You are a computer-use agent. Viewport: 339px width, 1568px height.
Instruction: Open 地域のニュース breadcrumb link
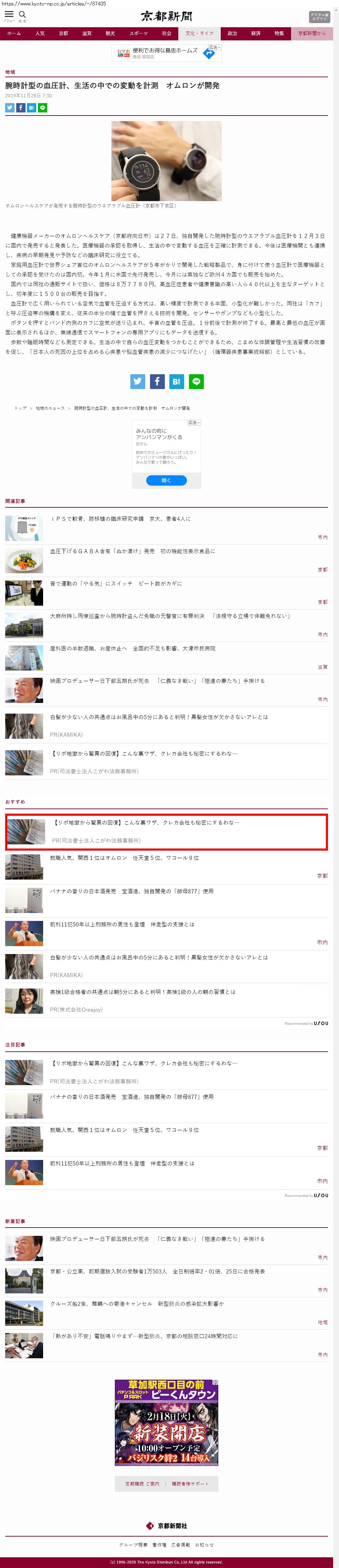point(50,408)
